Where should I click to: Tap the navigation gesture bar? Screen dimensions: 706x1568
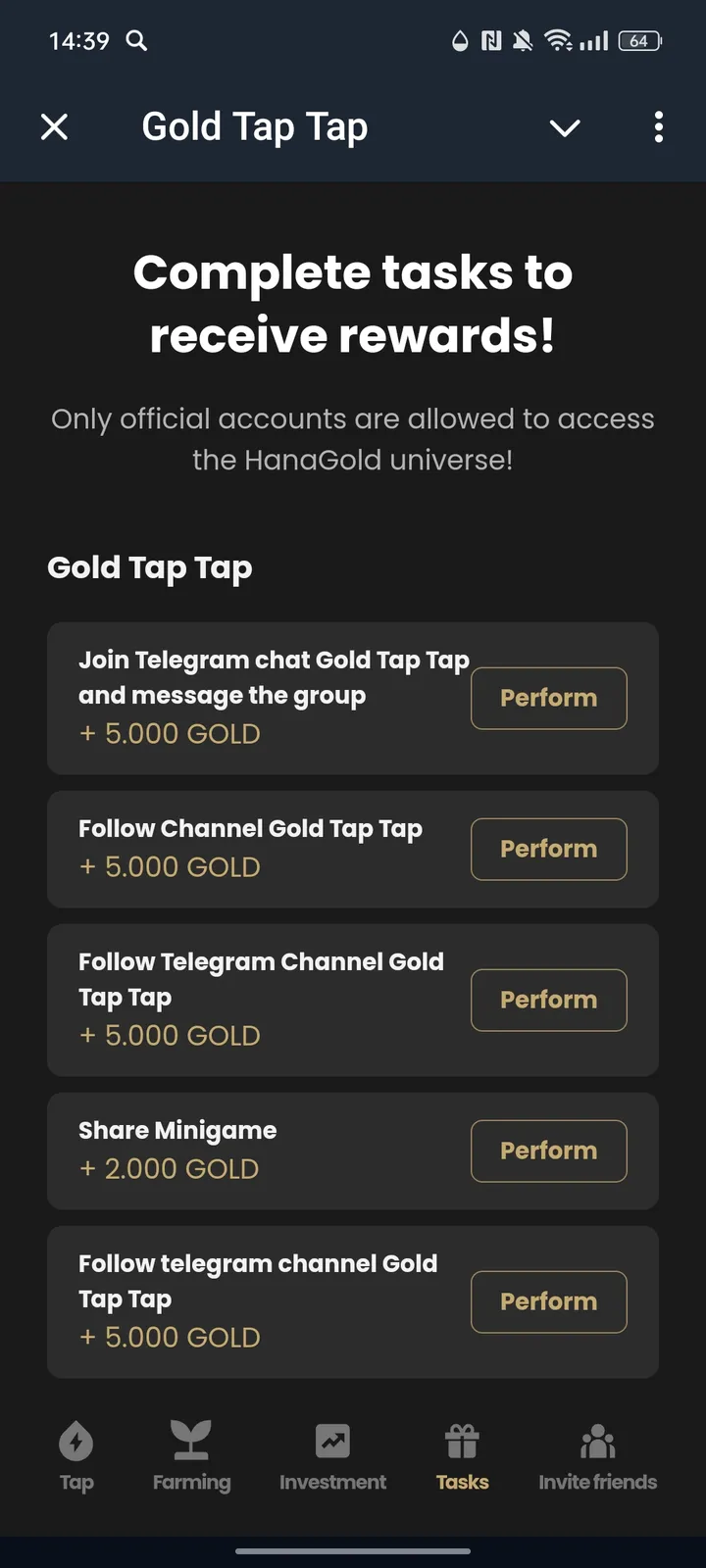click(x=353, y=1551)
